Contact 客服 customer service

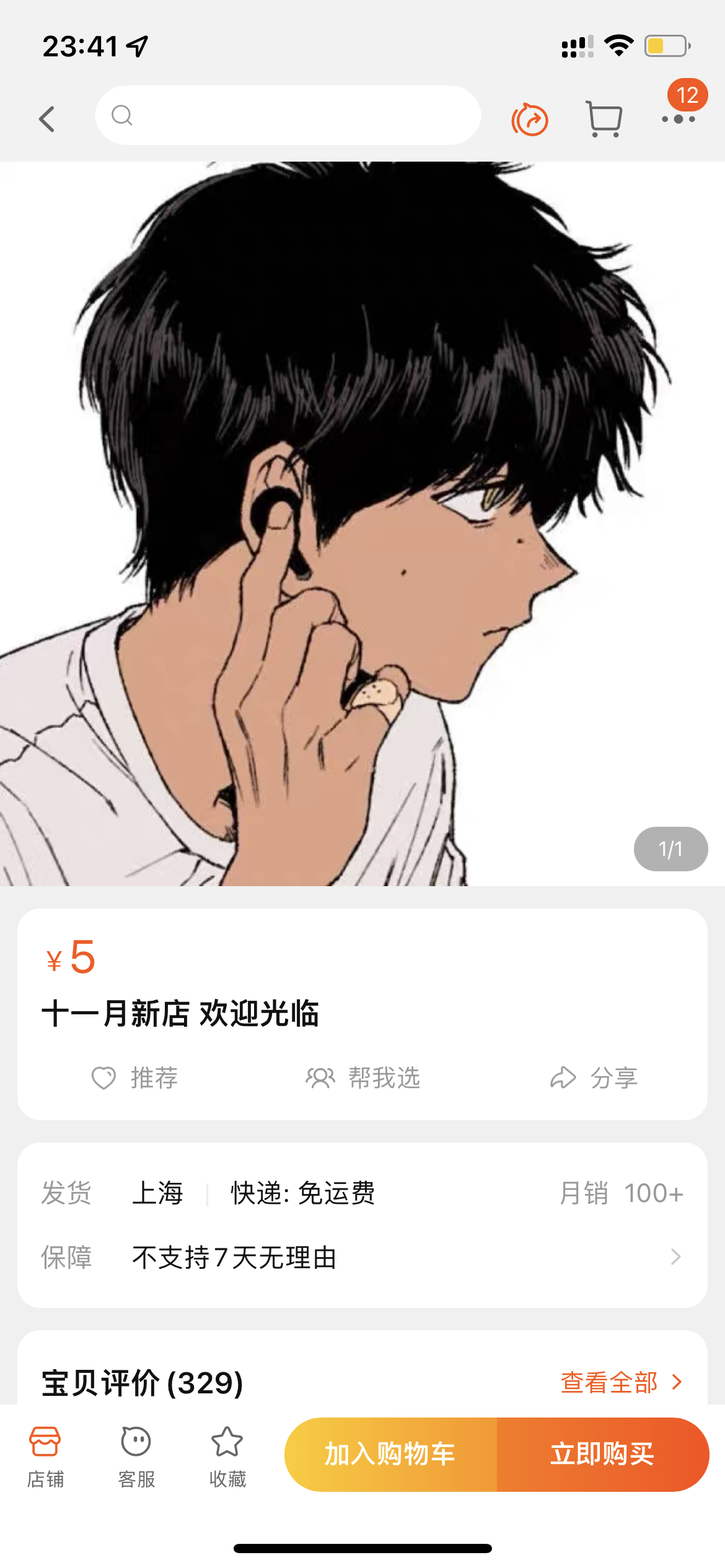point(136,1457)
